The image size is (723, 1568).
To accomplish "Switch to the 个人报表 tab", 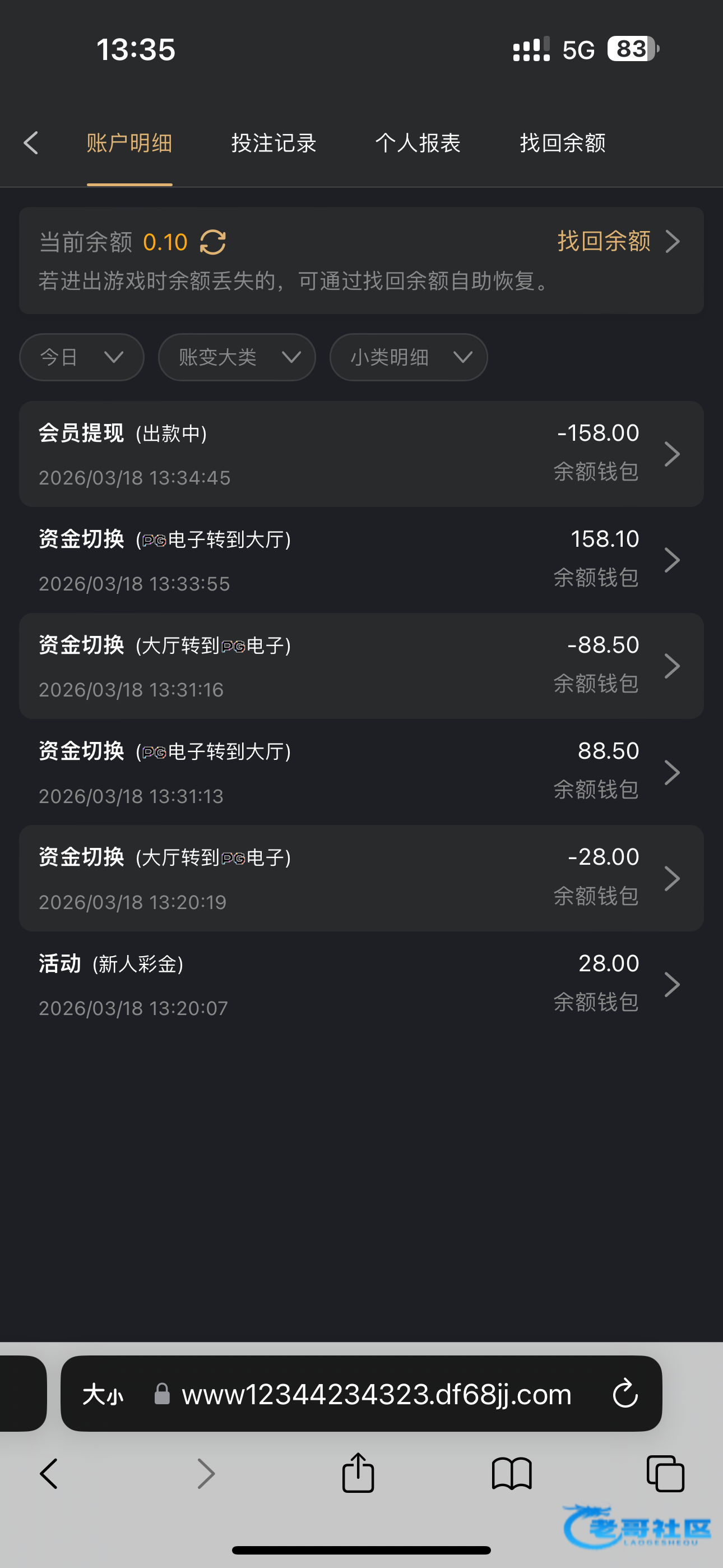I will pyautogui.click(x=418, y=143).
